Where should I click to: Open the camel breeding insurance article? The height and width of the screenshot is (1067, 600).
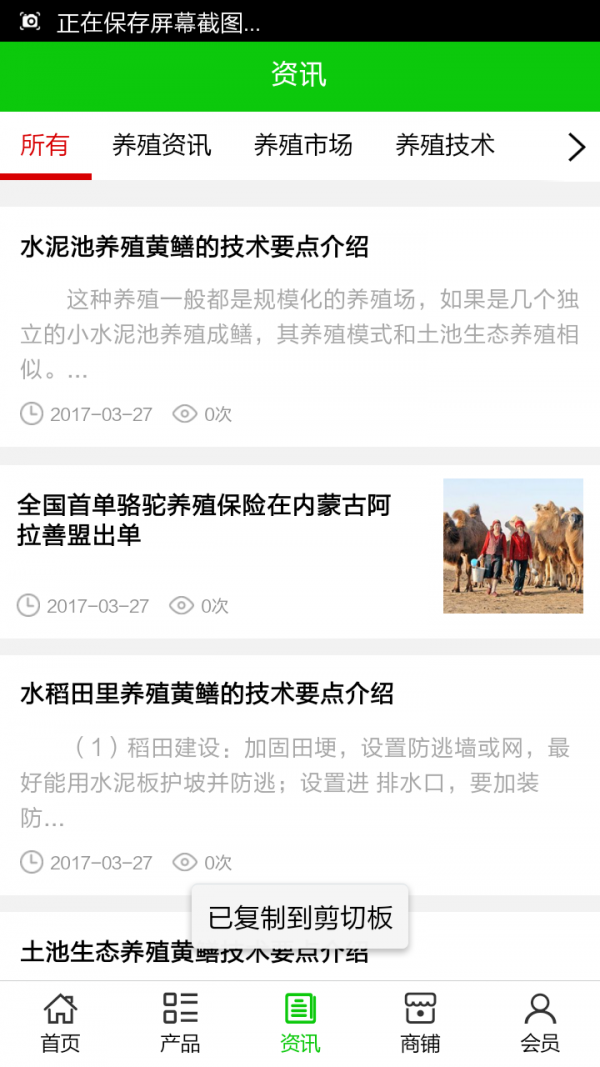click(x=204, y=520)
